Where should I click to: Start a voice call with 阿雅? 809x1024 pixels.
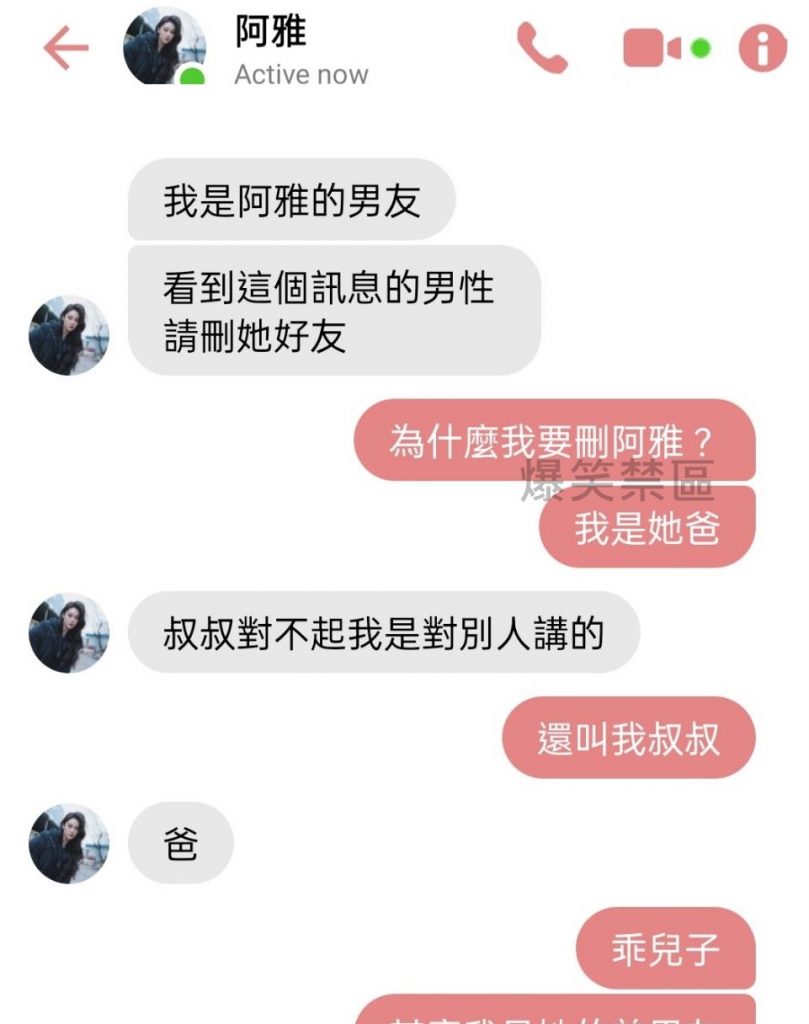click(541, 47)
